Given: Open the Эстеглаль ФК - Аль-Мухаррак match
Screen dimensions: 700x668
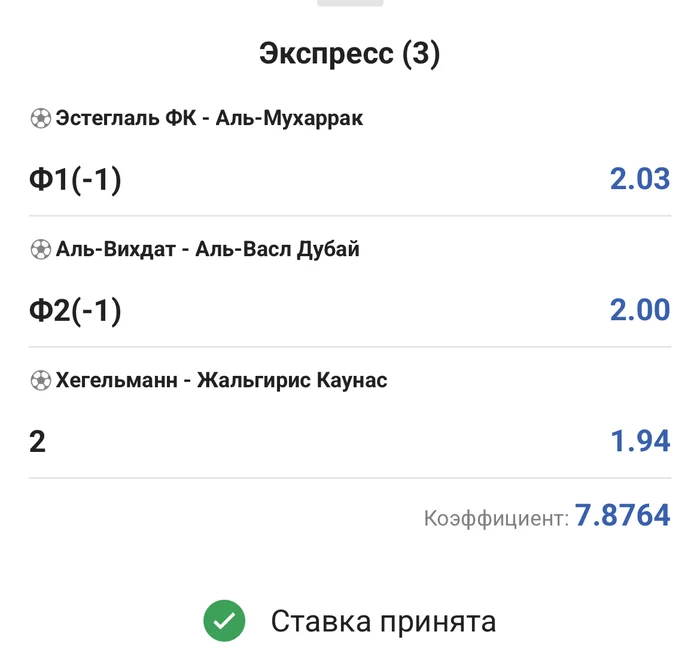Looking at the screenshot, I should (x=209, y=119).
